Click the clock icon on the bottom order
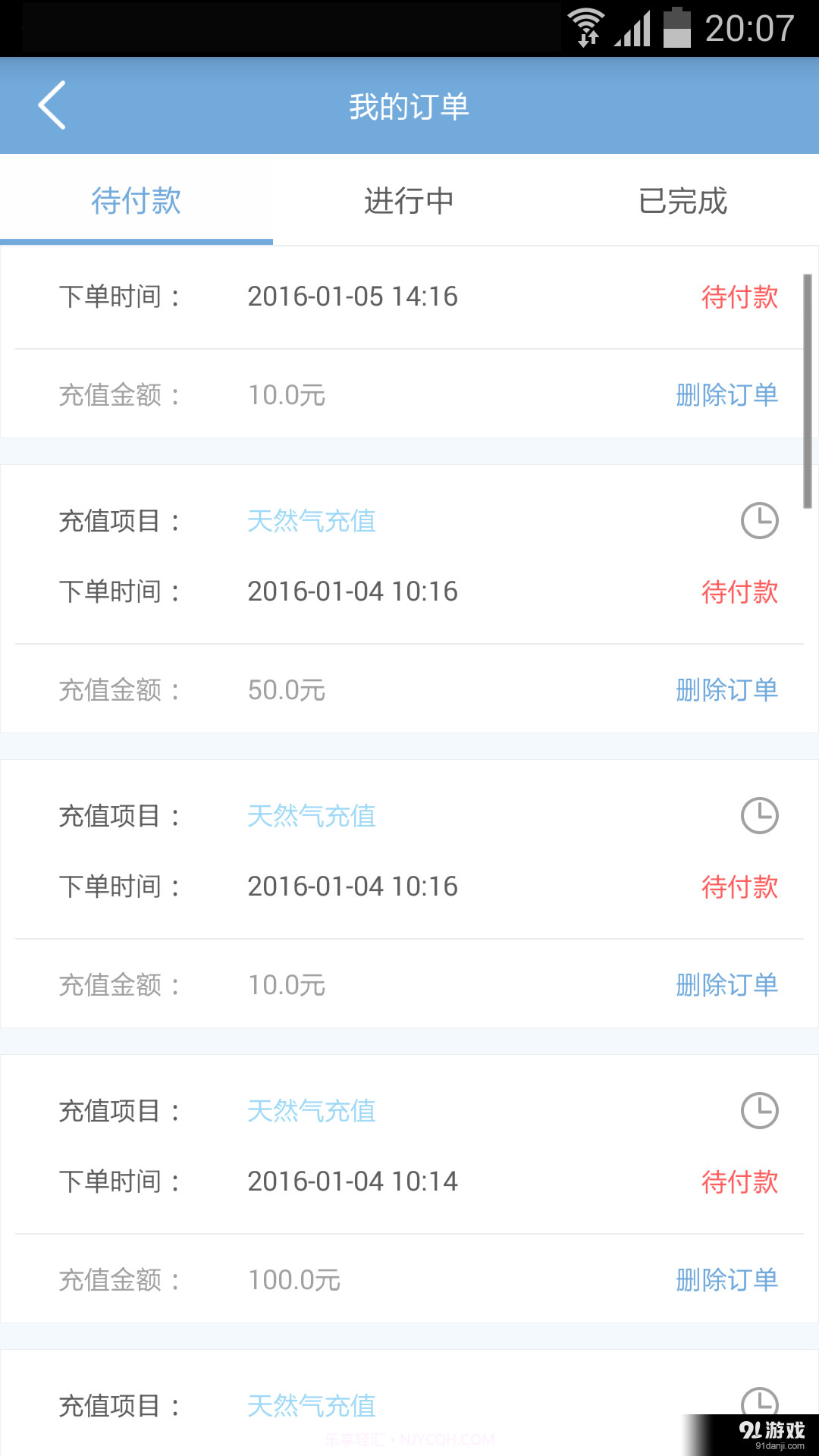The height and width of the screenshot is (1456, 819). (x=761, y=1405)
